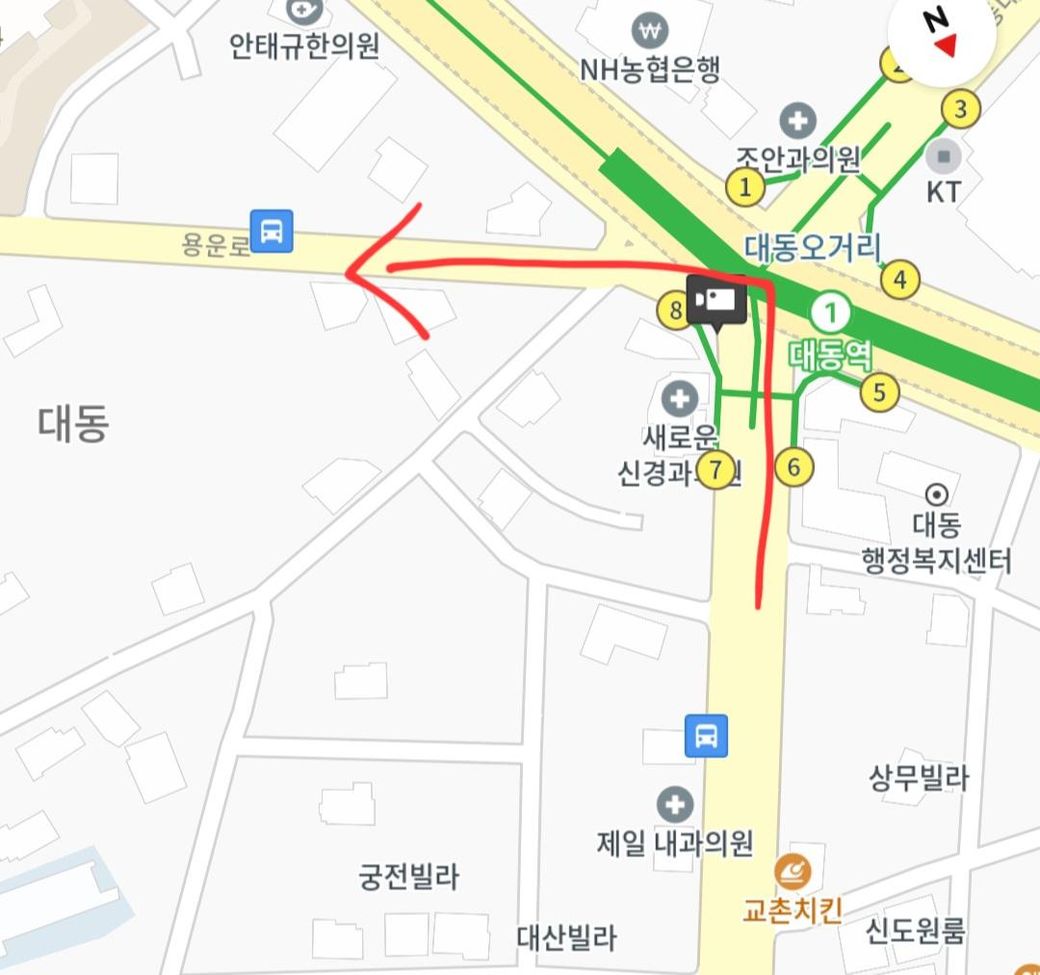Open the traffic camera marker at the intersection
1040x975 pixels.
[x=717, y=300]
